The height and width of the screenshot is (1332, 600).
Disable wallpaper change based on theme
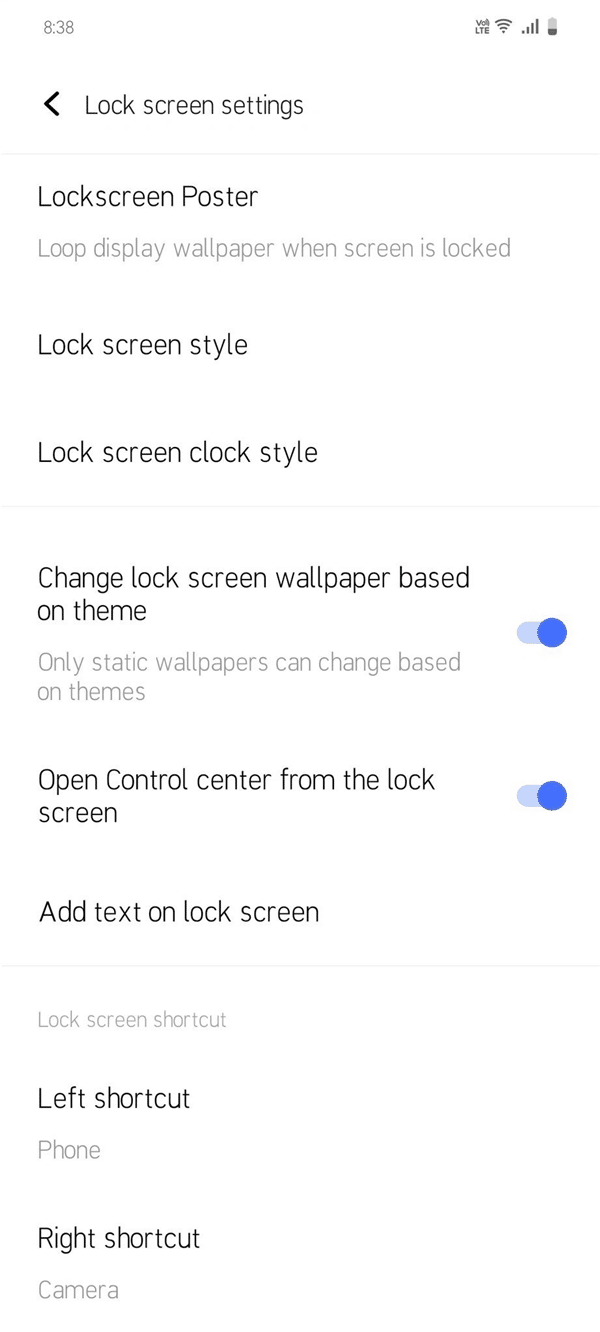coord(541,633)
